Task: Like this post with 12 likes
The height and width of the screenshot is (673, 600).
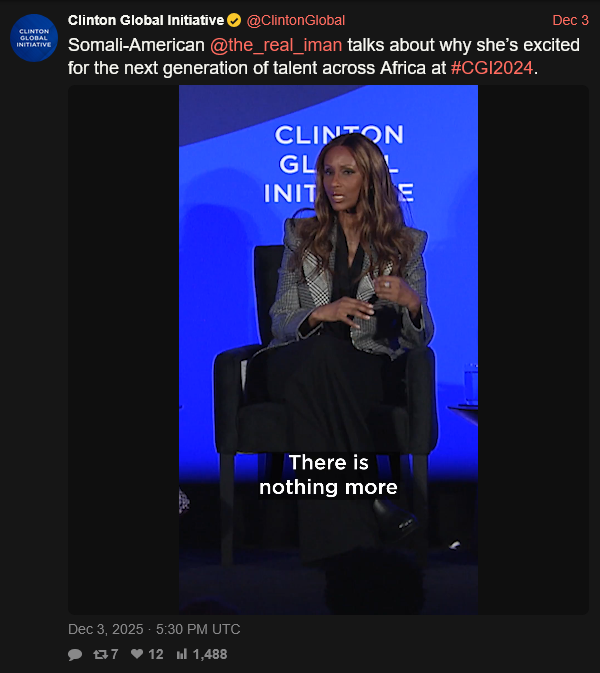Action: point(137,655)
